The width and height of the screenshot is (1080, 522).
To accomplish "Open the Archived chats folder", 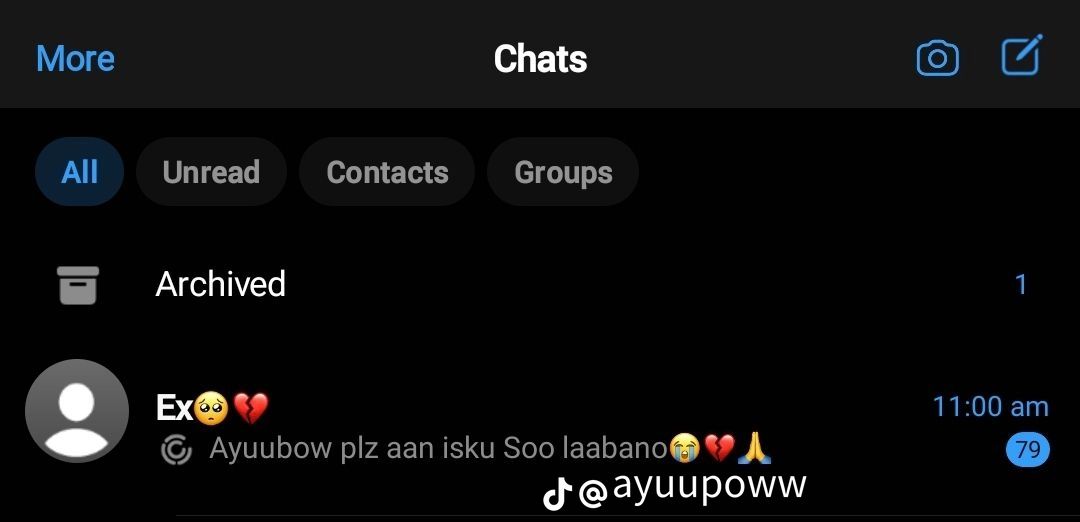I will tap(220, 285).
